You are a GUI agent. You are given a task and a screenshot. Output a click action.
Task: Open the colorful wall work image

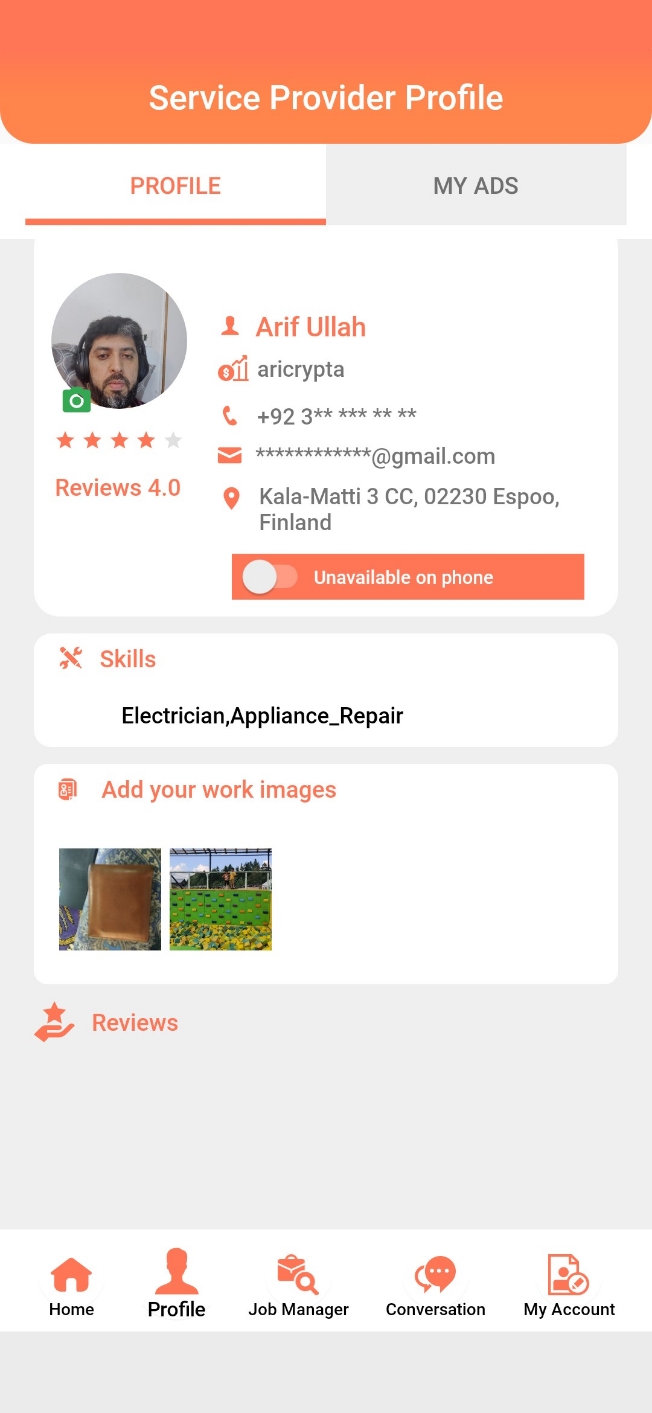tap(221, 899)
